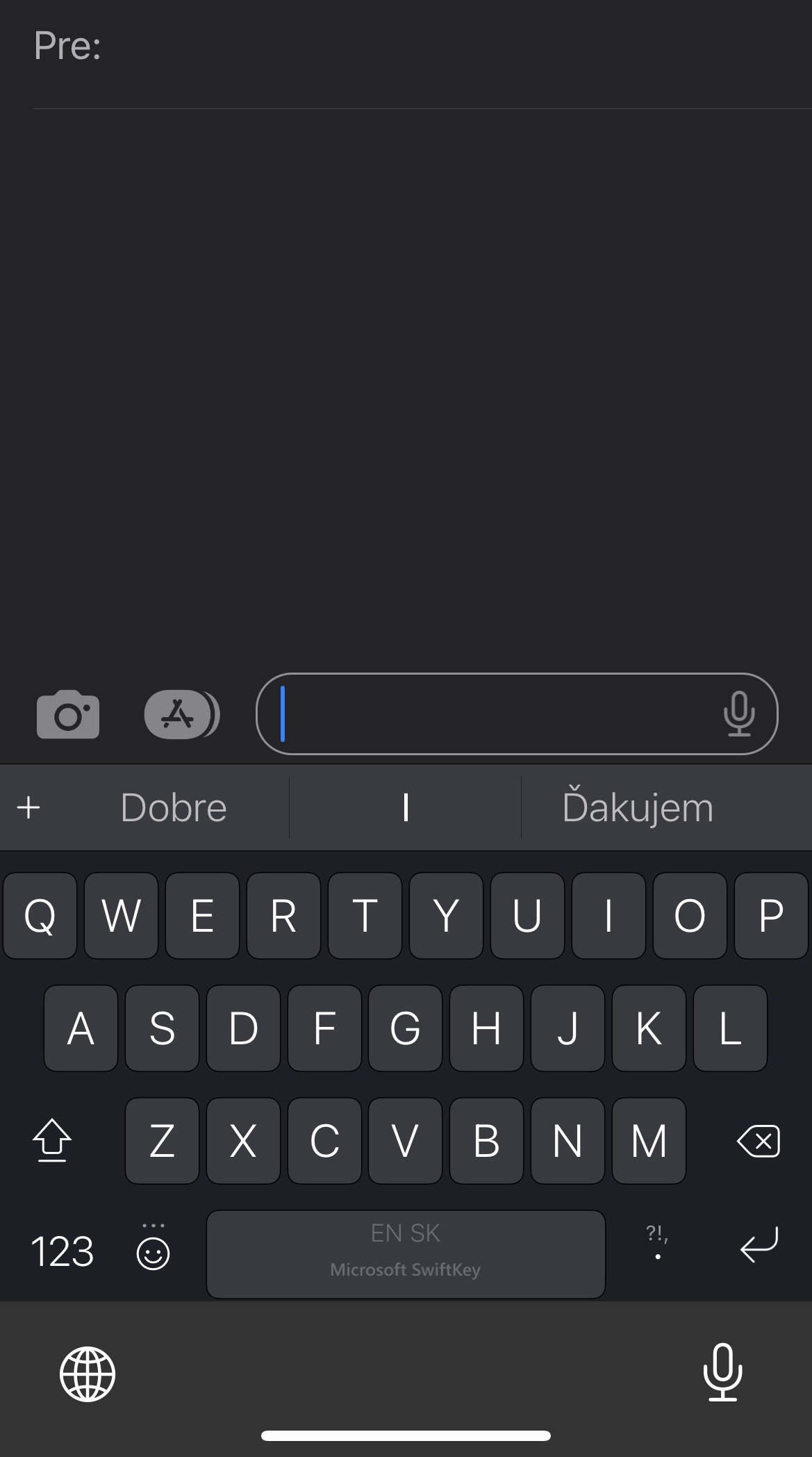This screenshot has height=1457, width=812.
Task: Open the SwiftKey plus toolbar
Action: pos(28,808)
